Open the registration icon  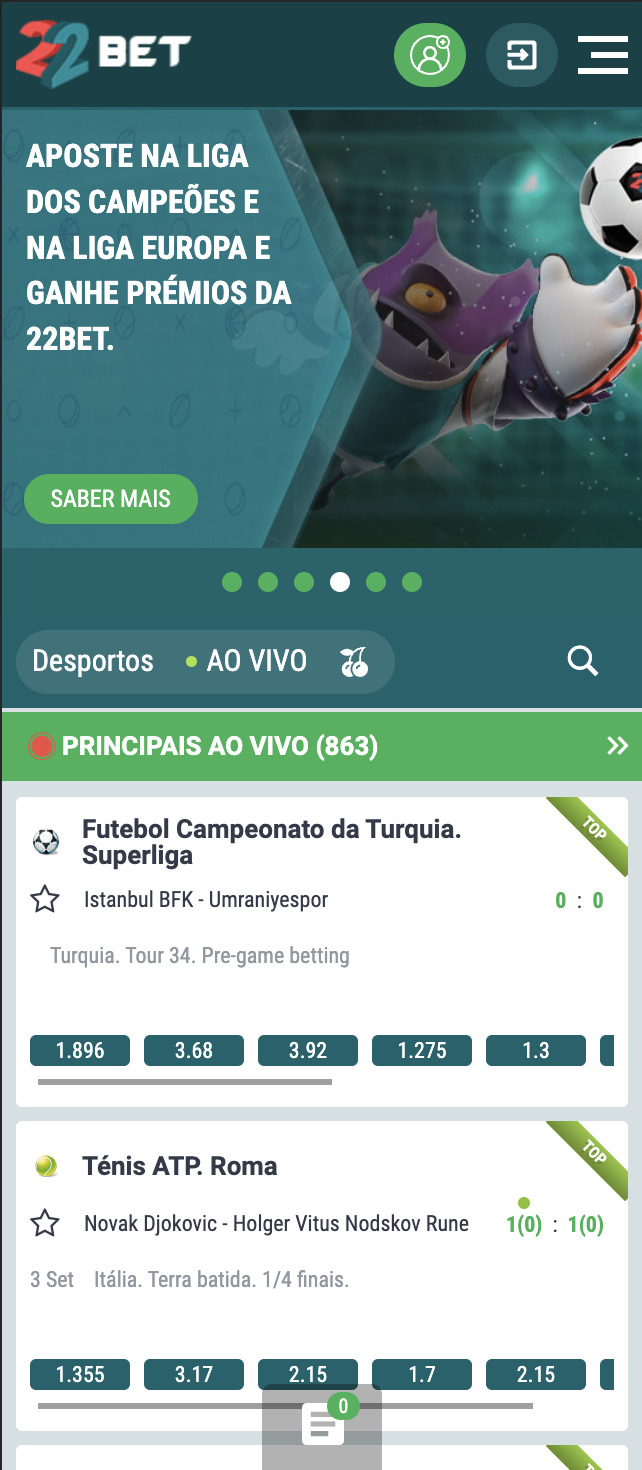430,54
